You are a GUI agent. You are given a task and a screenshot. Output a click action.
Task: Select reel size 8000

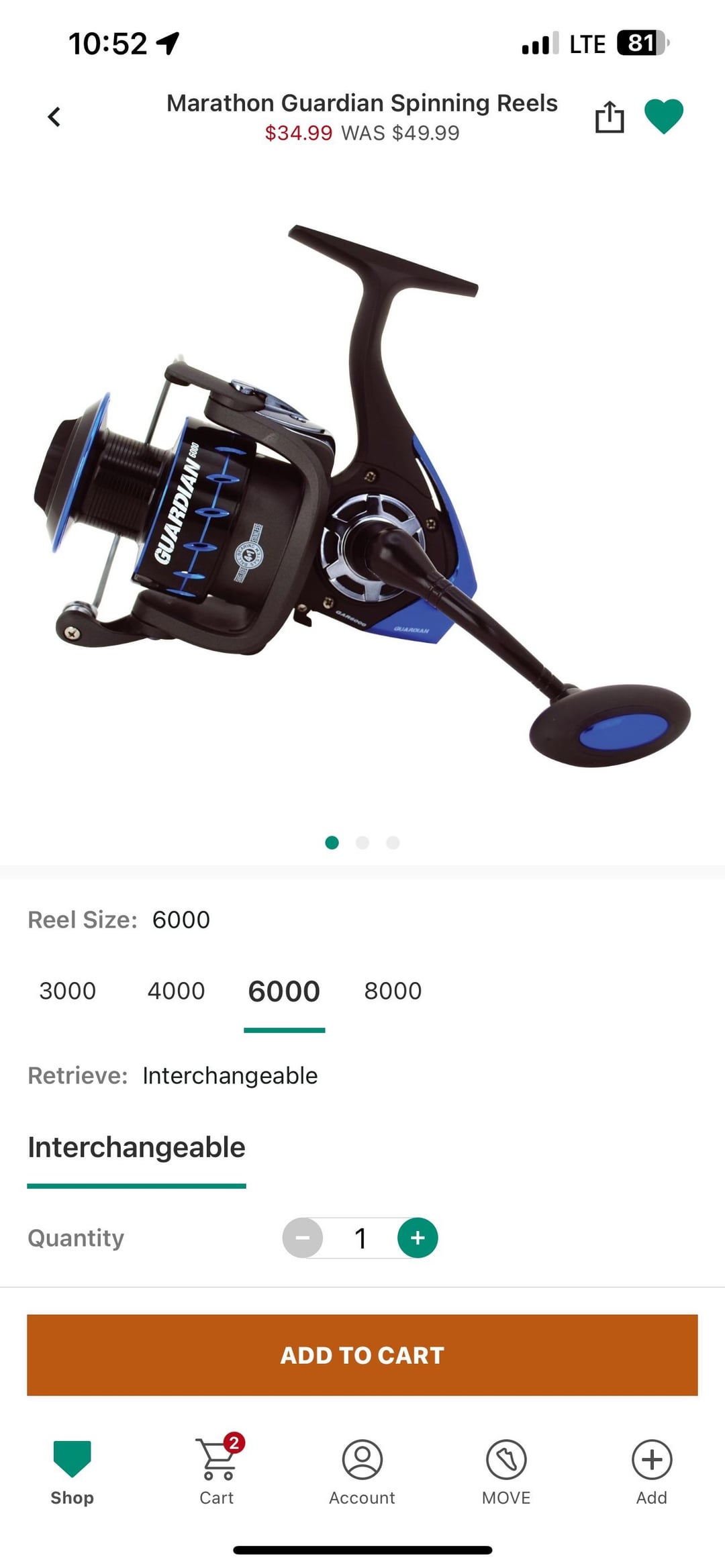393,991
